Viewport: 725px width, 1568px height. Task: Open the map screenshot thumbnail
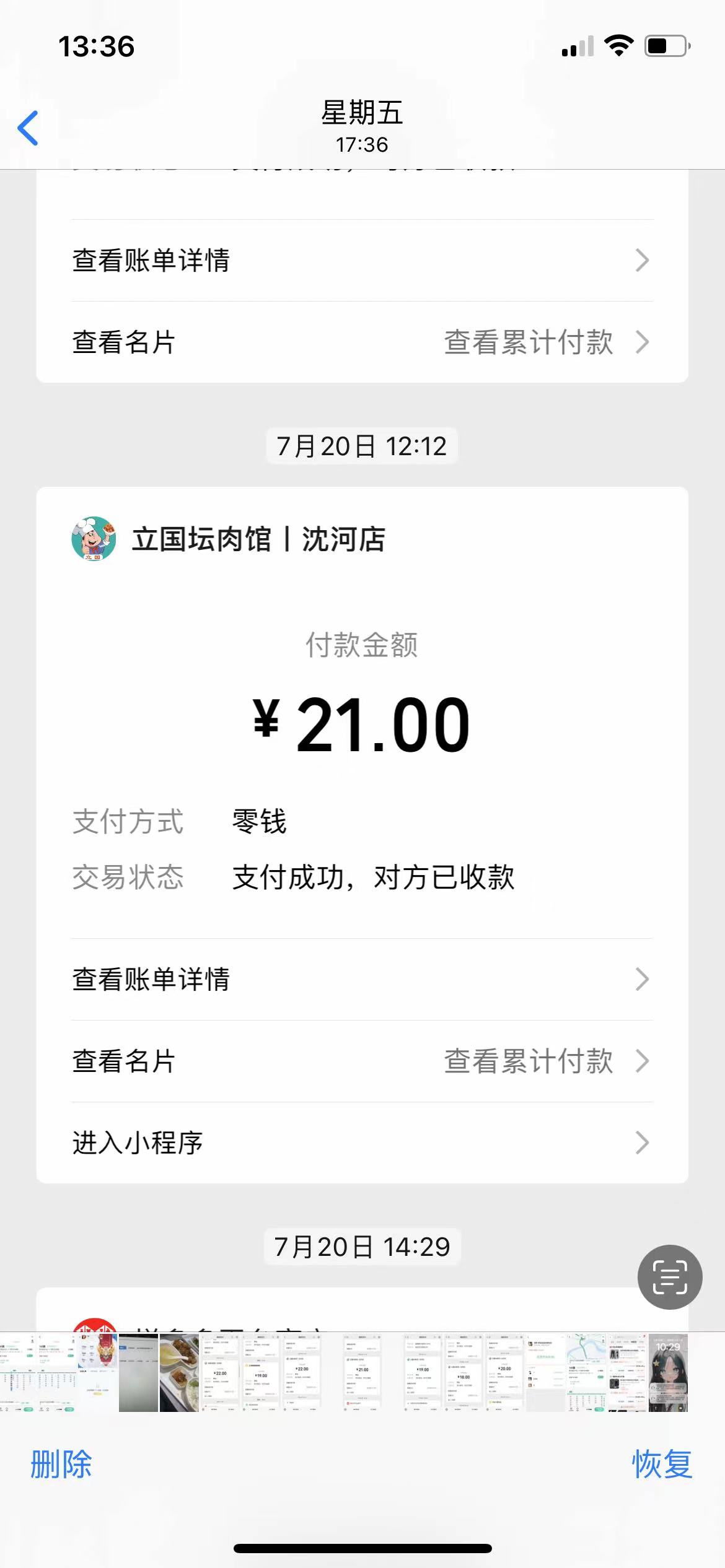coord(586,1373)
